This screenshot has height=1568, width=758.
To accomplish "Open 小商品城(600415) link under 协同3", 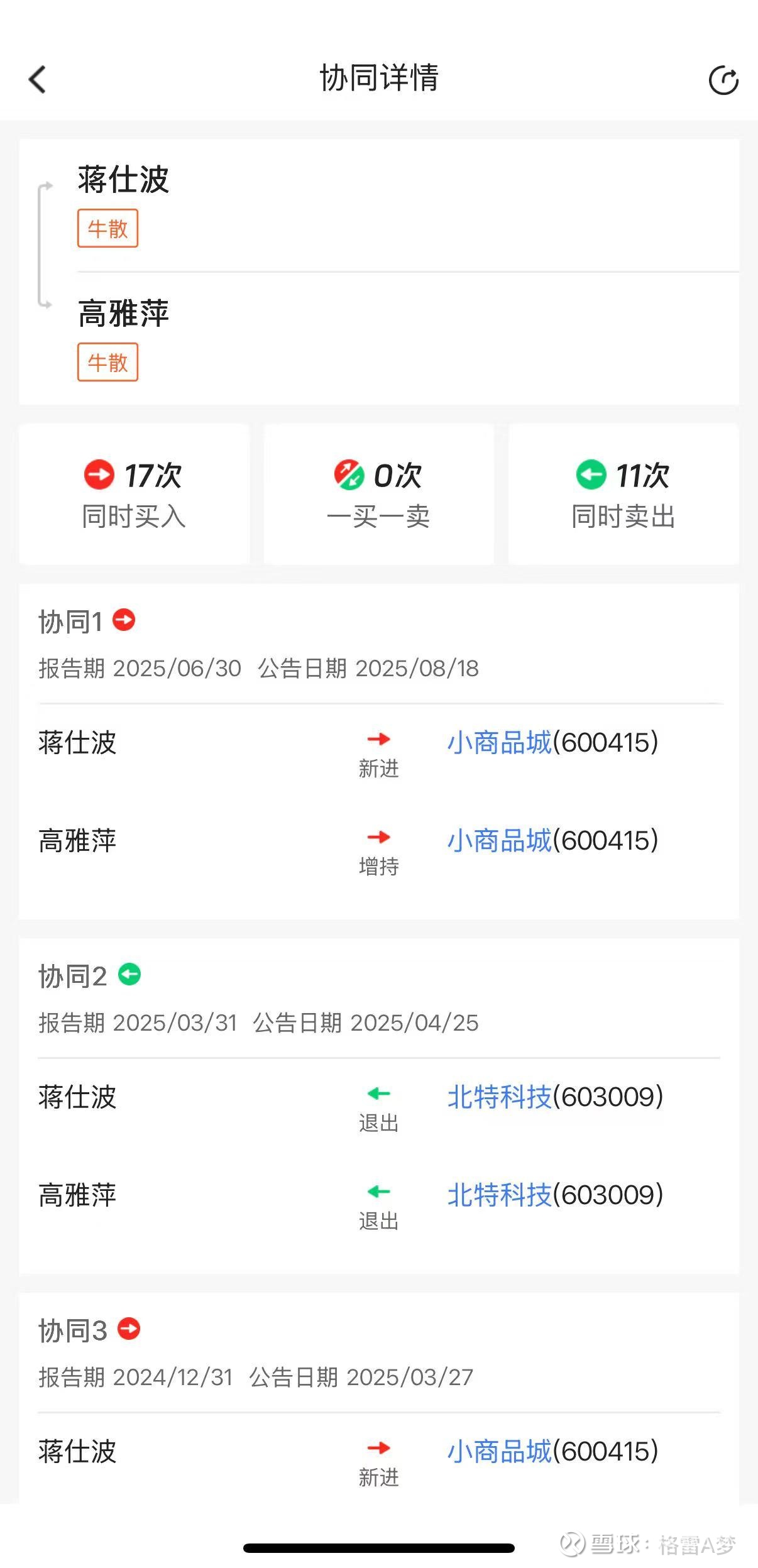I will click(x=552, y=1451).
